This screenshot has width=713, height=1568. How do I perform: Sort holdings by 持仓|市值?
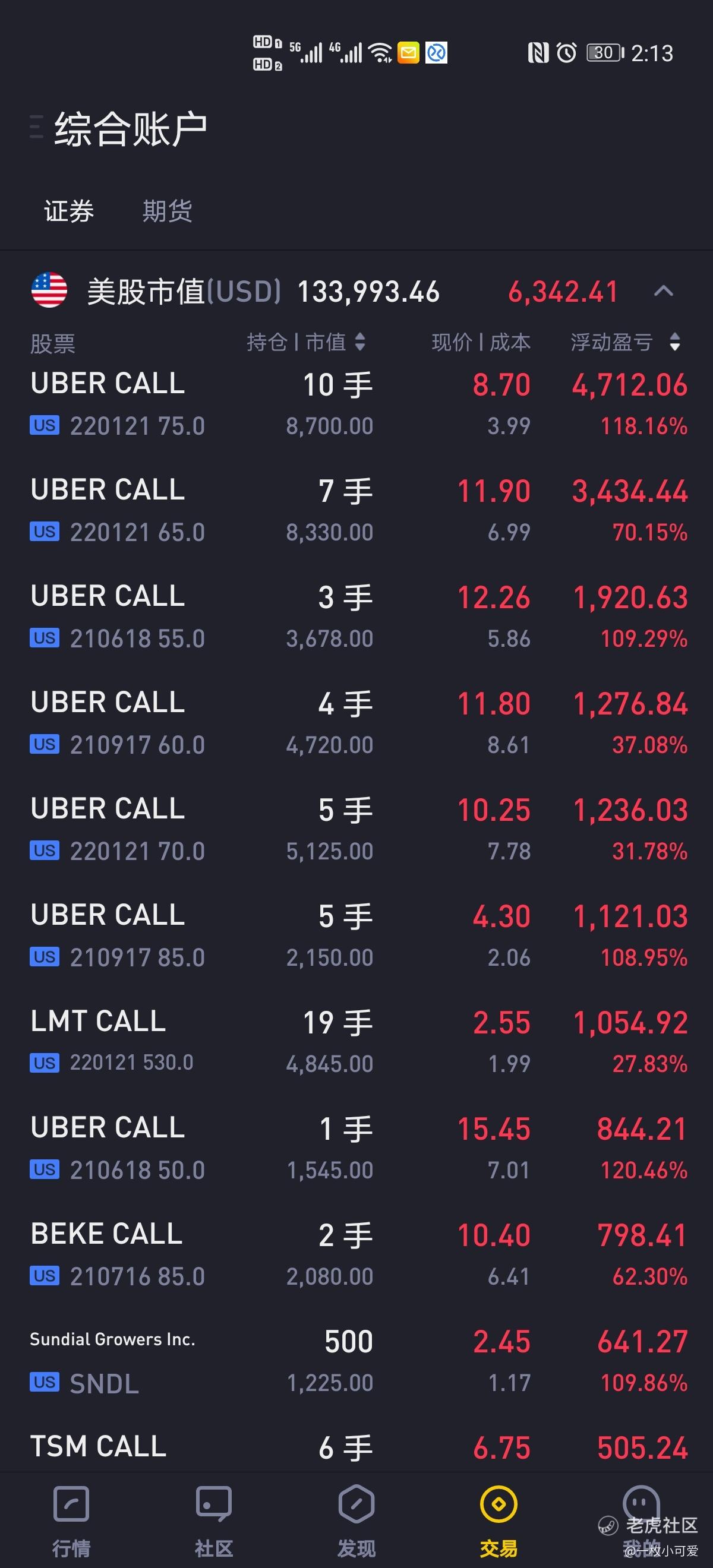305,342
